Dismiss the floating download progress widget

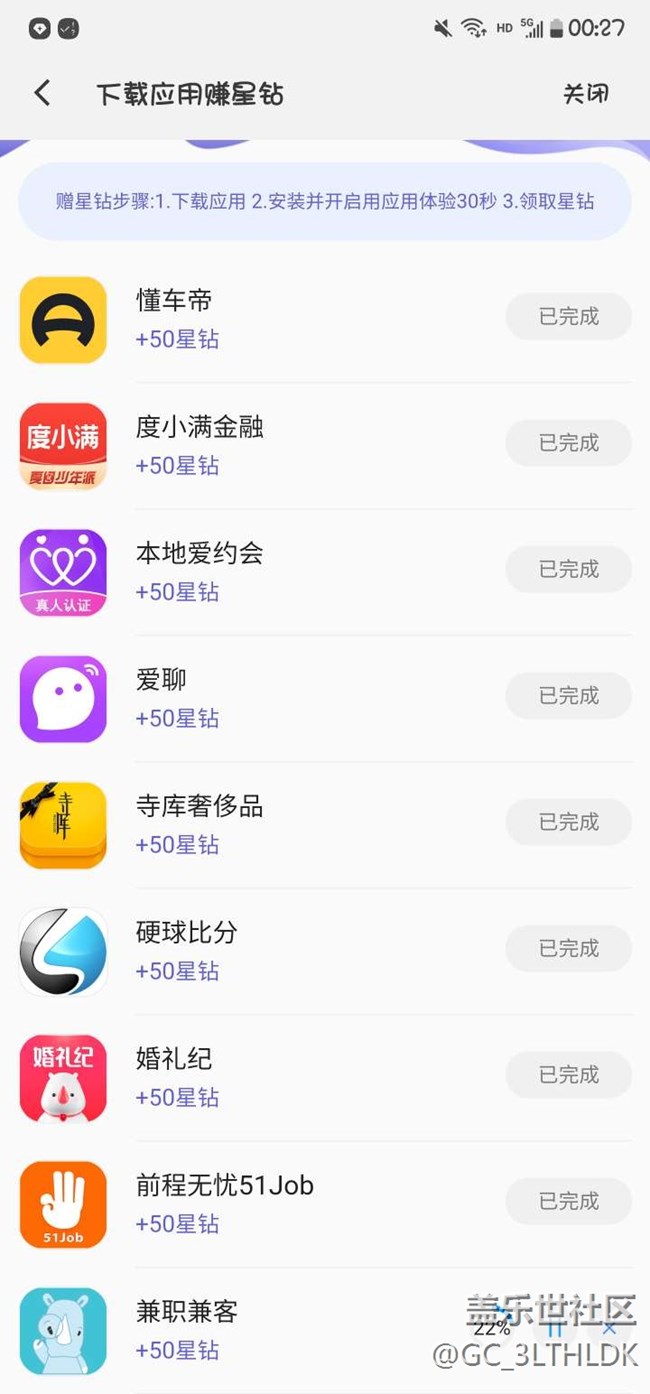click(x=609, y=1329)
